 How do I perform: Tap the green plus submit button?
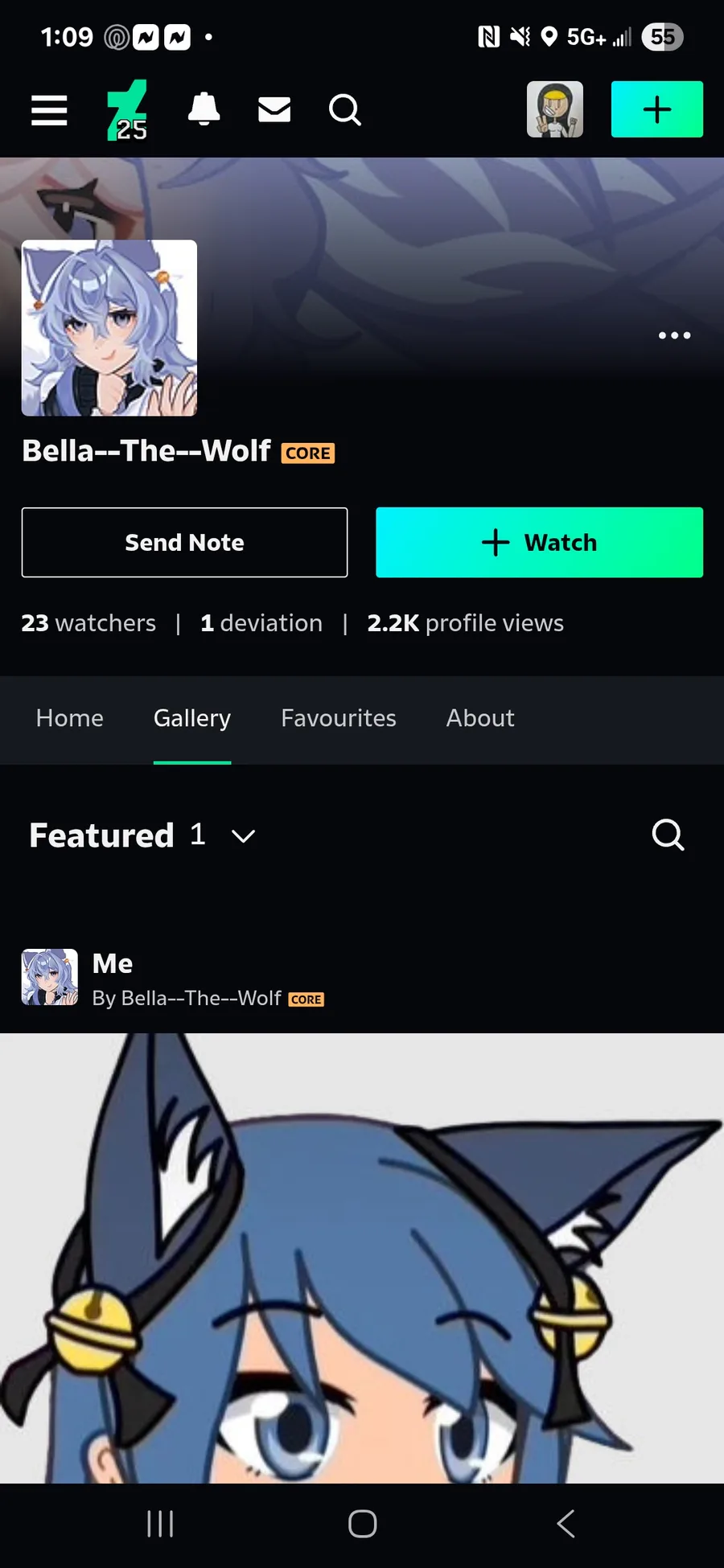[x=656, y=109]
